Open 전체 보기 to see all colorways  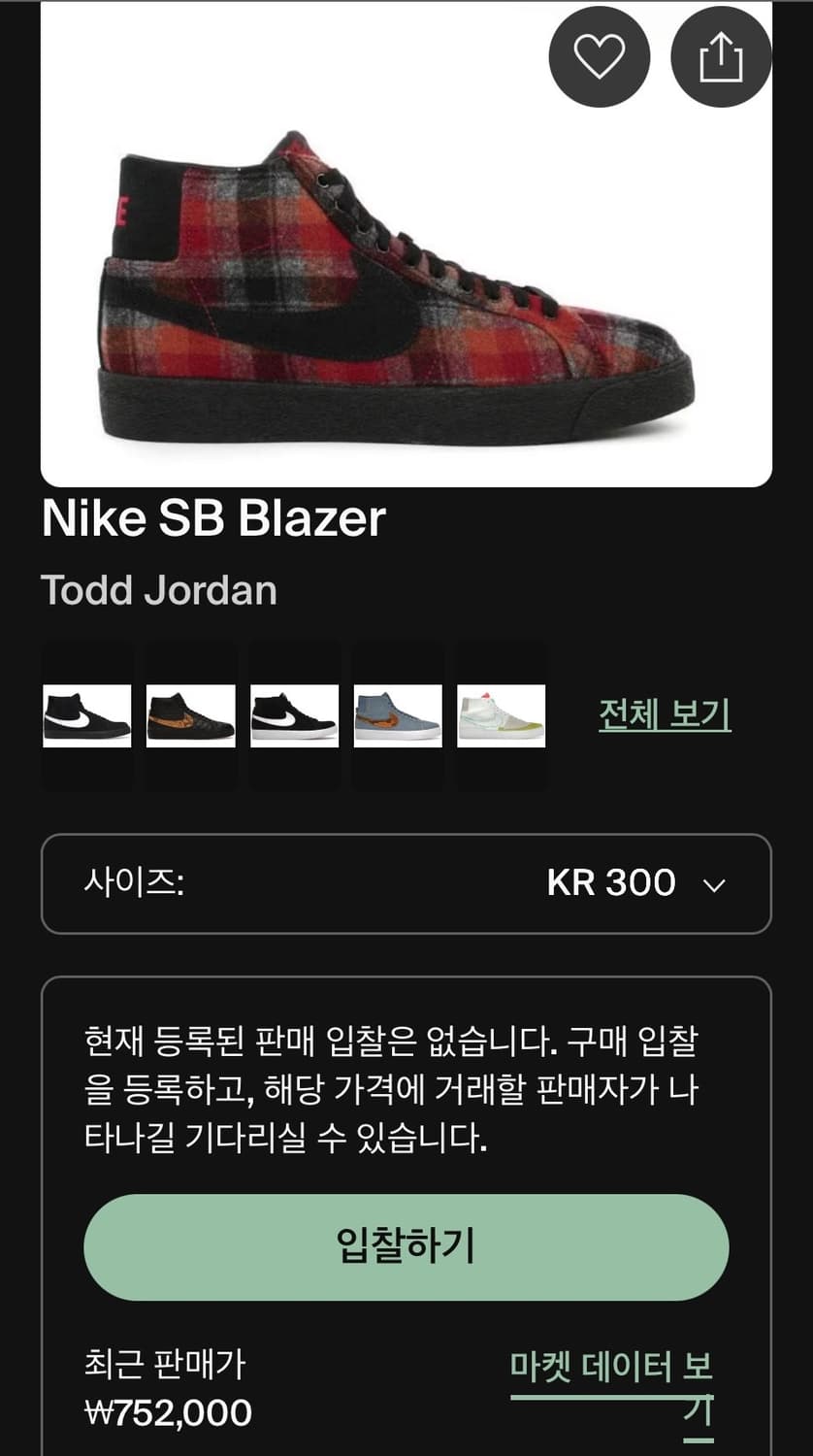pyautogui.click(x=666, y=713)
